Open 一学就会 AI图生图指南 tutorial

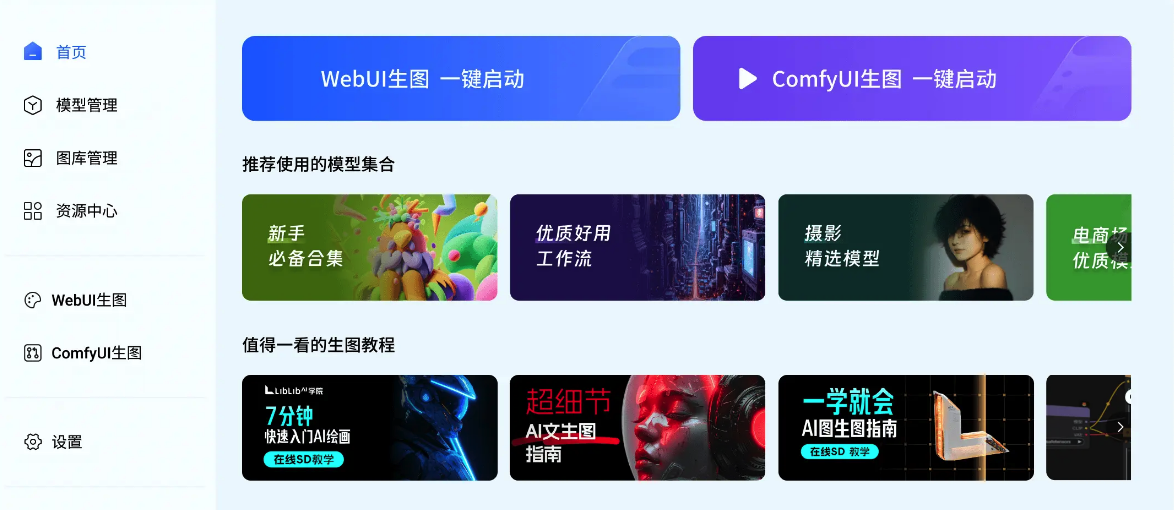coord(905,428)
